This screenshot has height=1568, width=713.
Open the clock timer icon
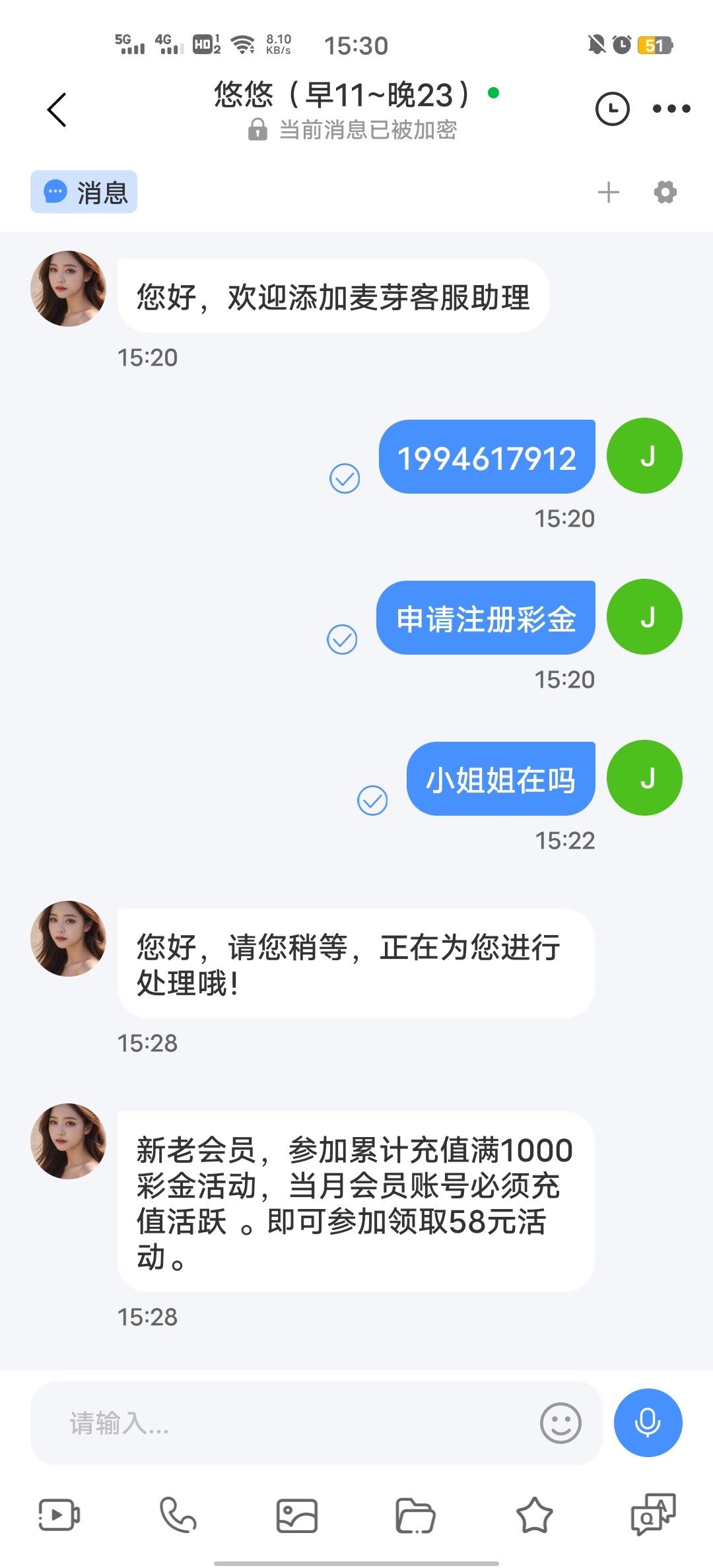pos(612,109)
